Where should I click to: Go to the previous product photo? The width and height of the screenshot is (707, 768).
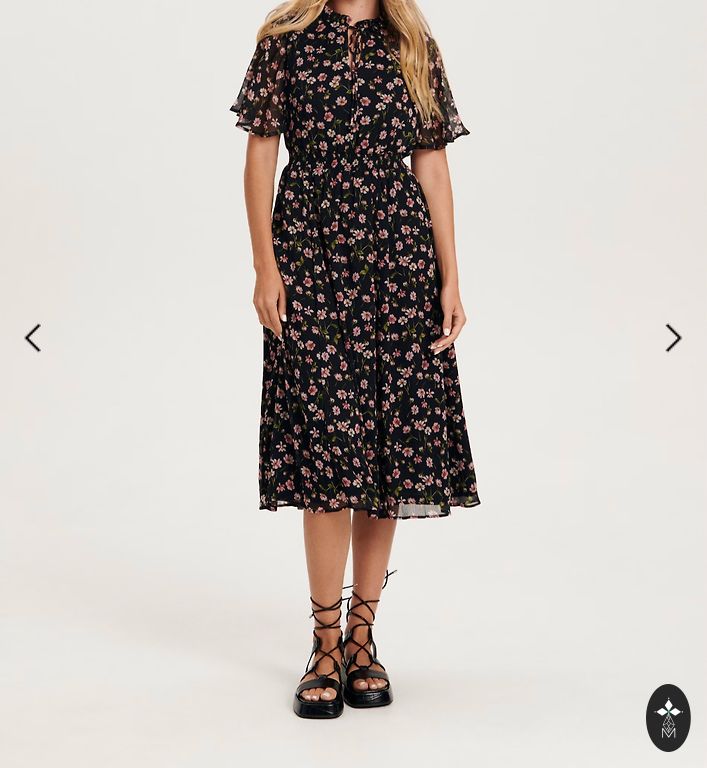tap(33, 338)
